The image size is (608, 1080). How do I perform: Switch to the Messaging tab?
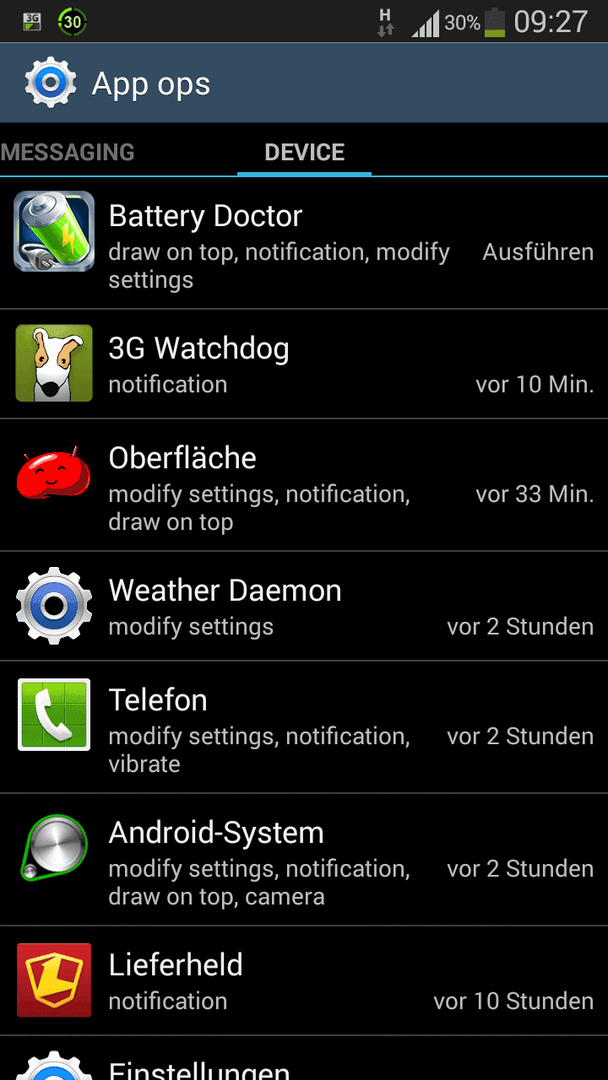pyautogui.click(x=68, y=152)
